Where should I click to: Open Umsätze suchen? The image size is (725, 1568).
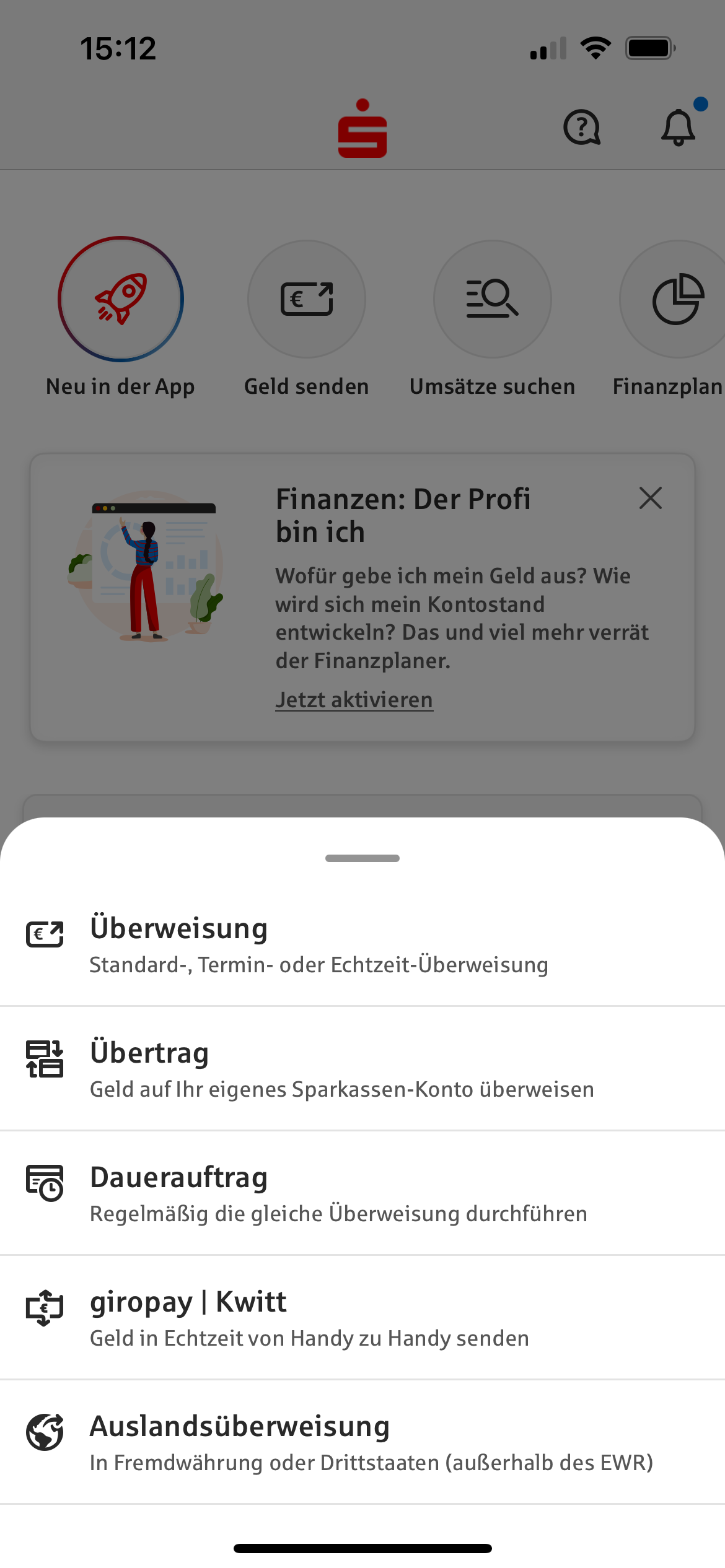(493, 299)
